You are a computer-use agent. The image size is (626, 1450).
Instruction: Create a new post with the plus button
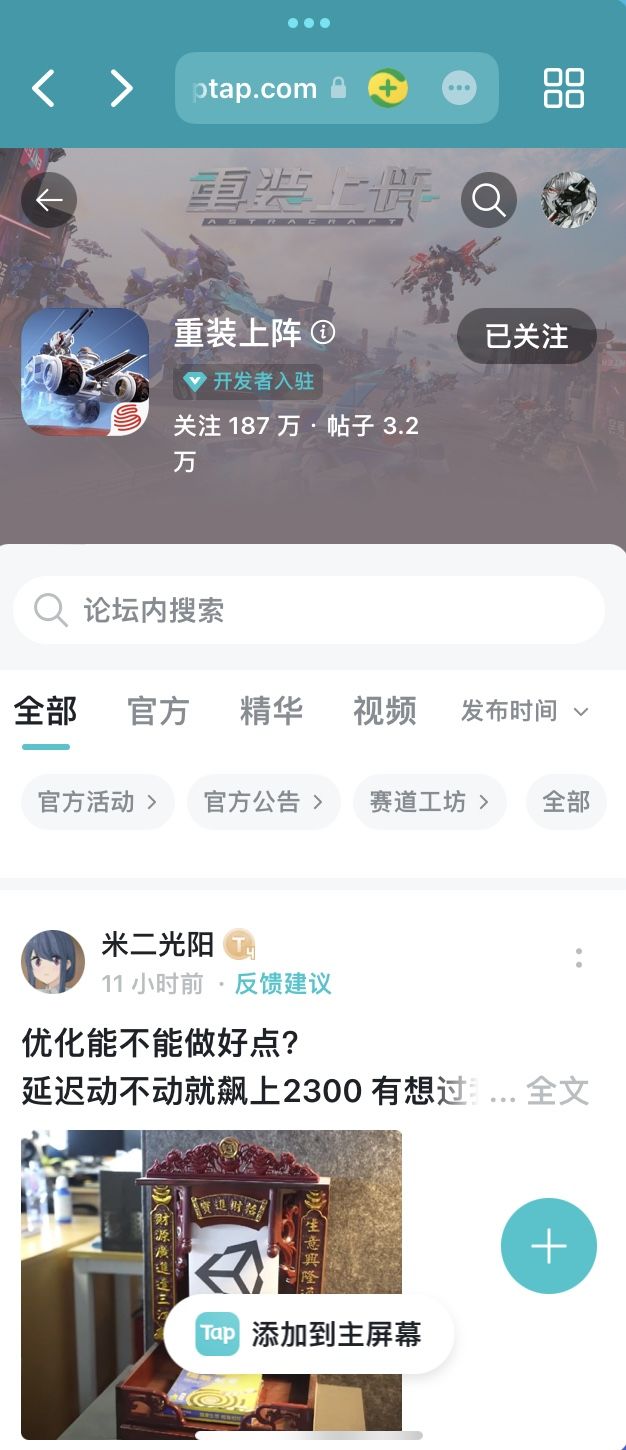pos(548,1246)
